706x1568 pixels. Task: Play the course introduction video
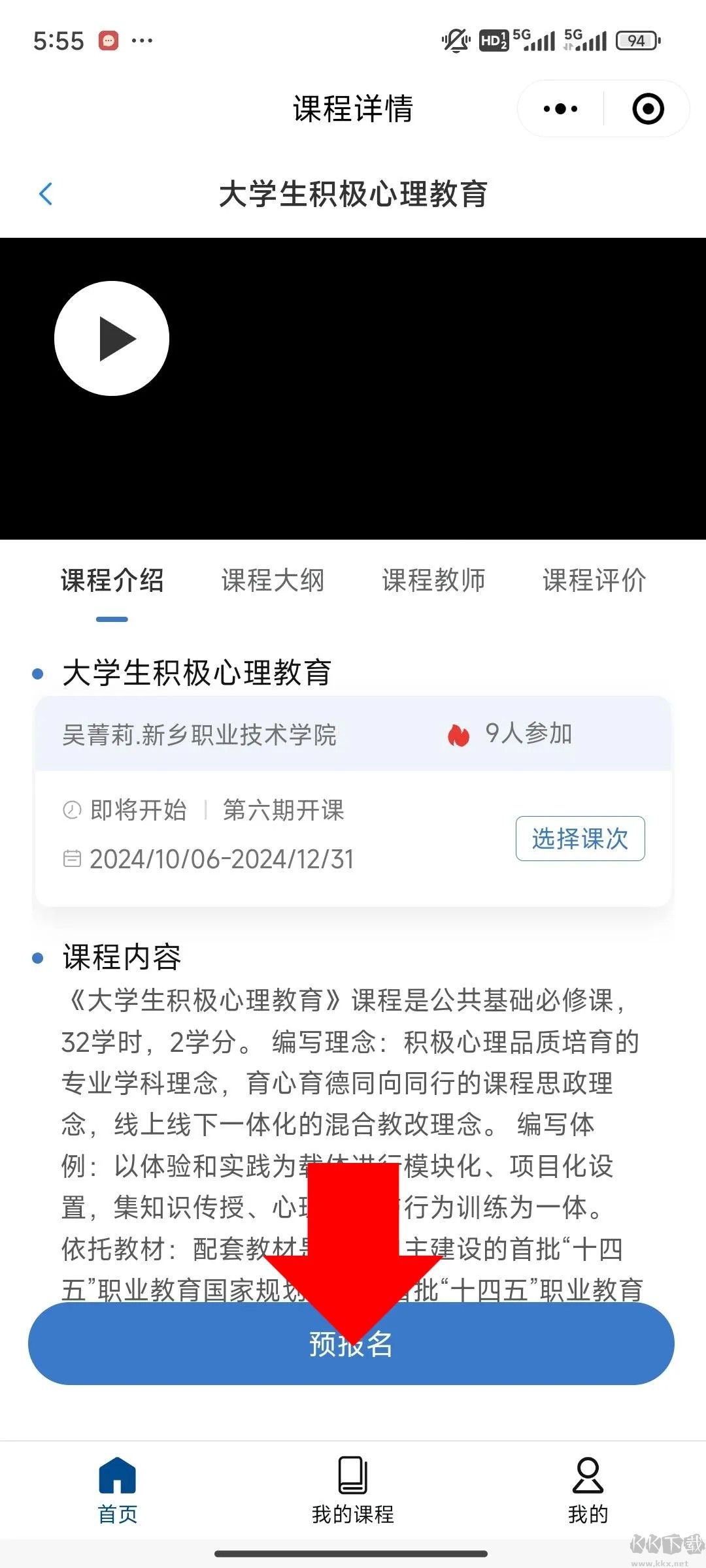point(112,337)
